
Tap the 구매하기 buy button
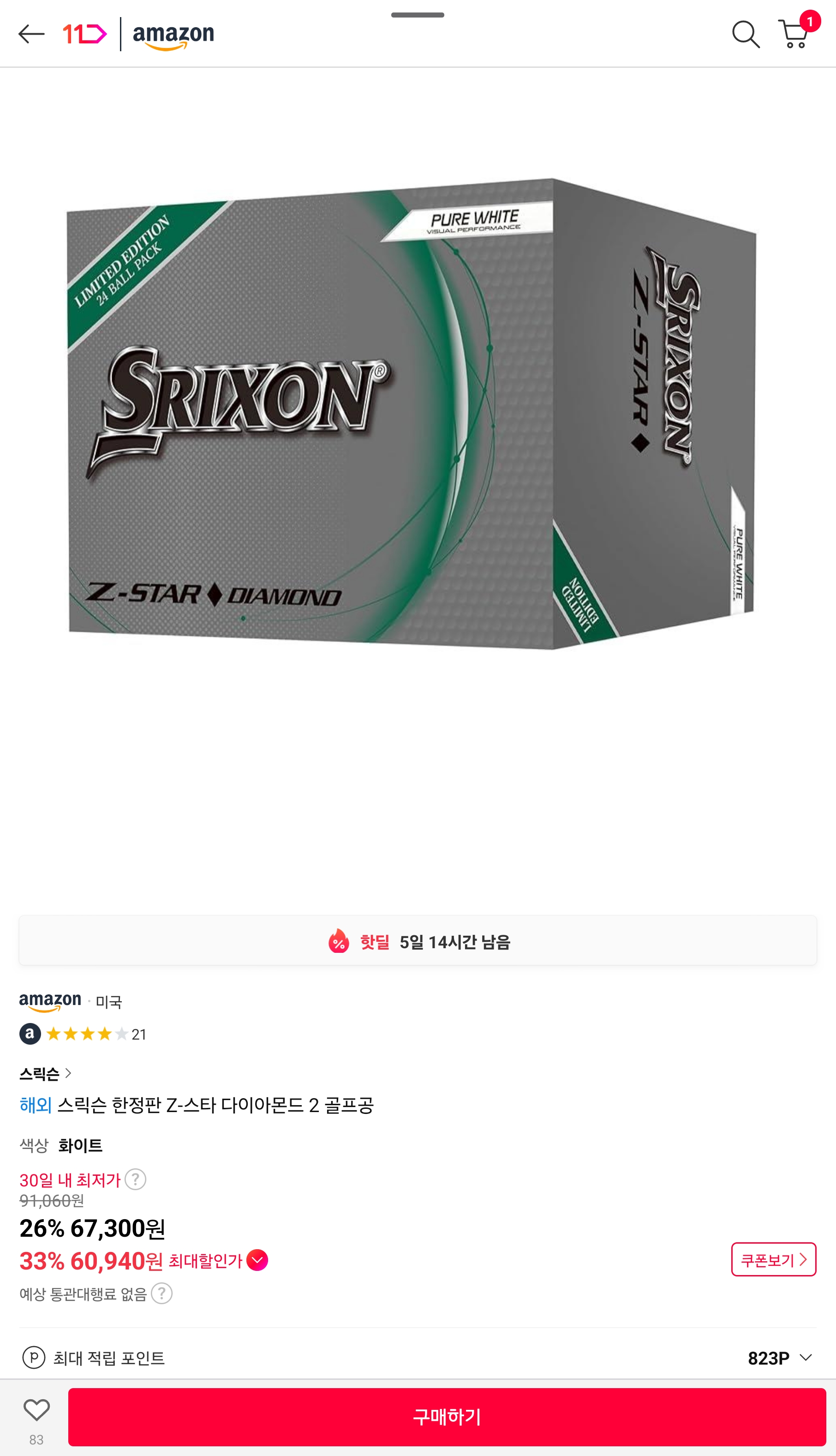[x=446, y=1417]
